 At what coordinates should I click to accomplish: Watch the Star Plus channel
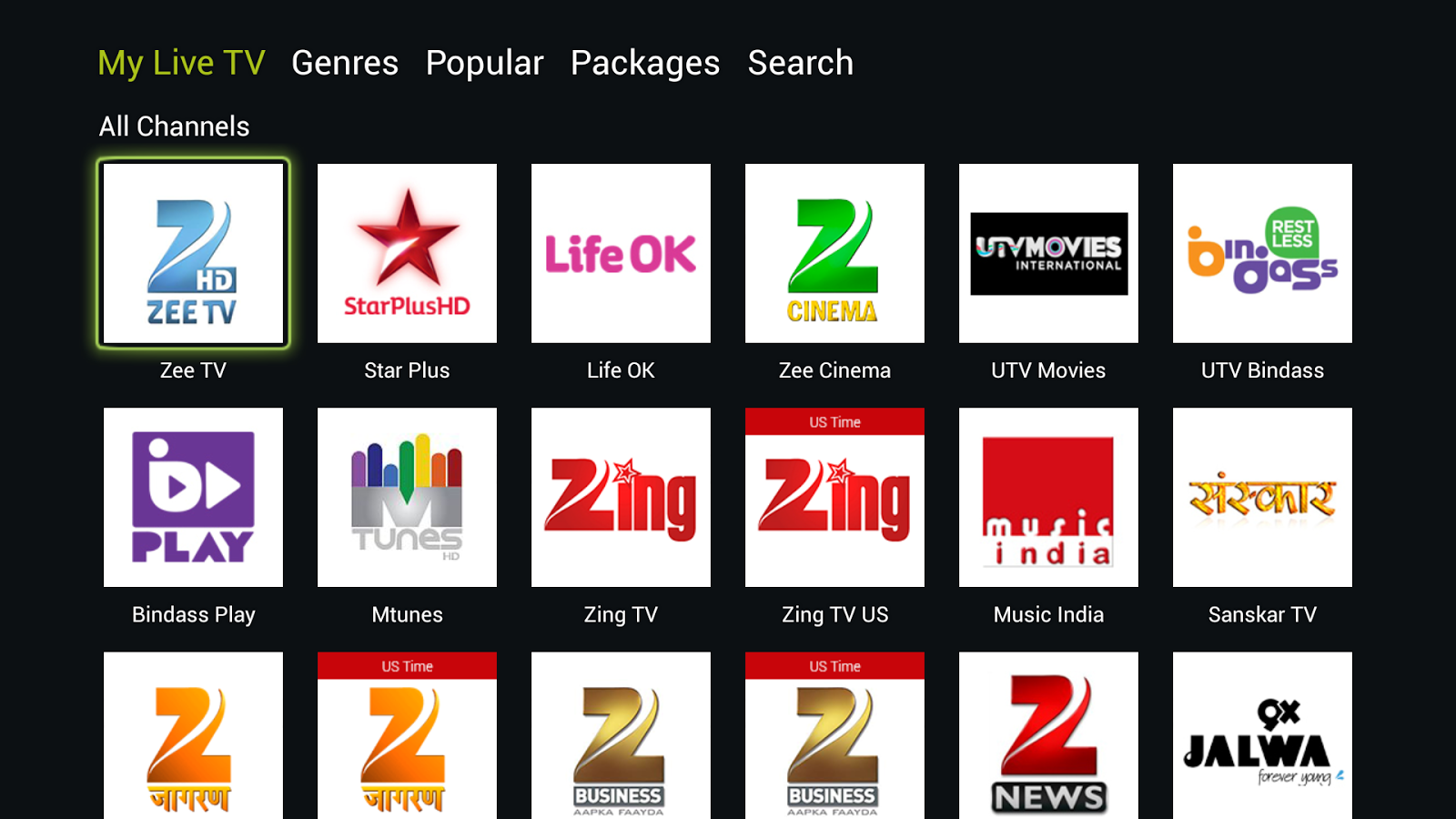(407, 253)
